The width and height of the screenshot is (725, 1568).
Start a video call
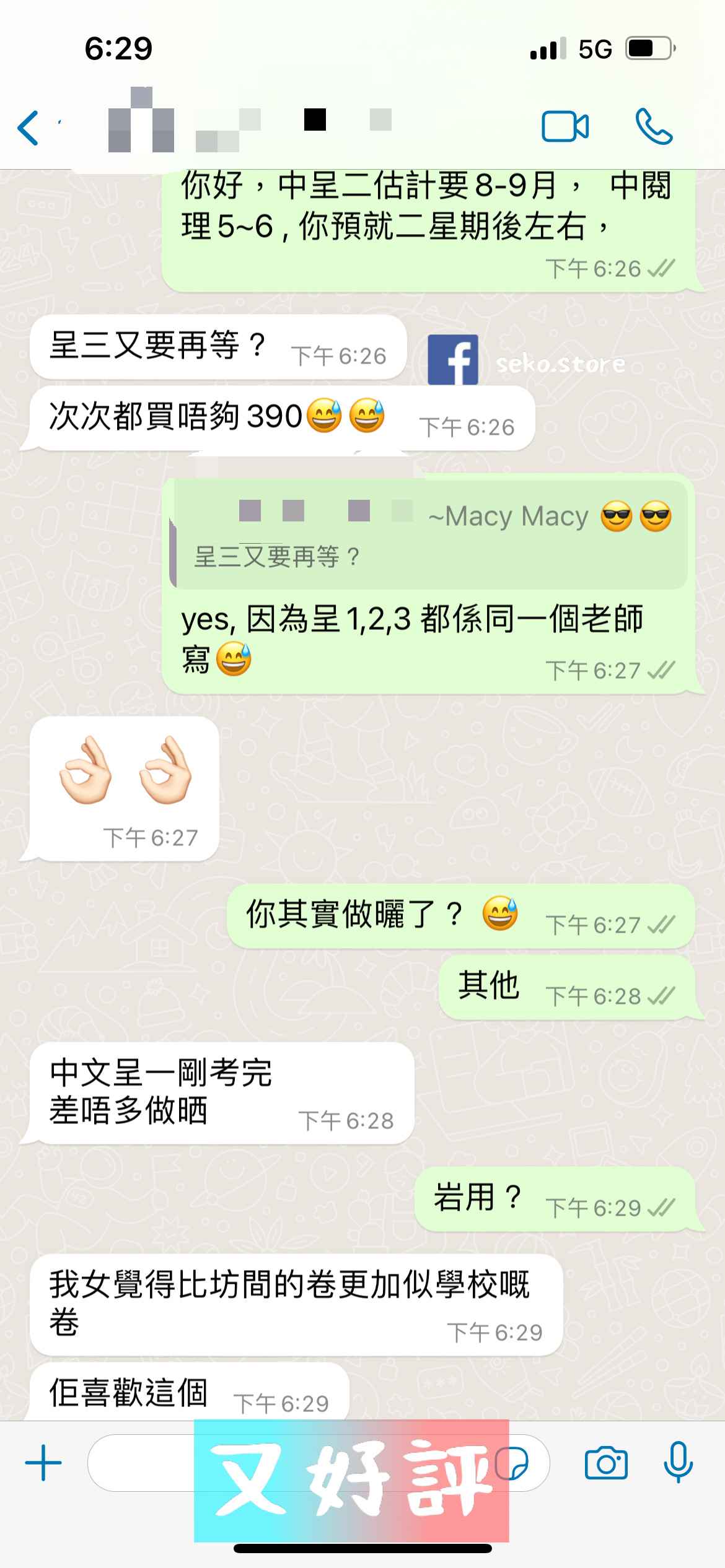tap(565, 127)
